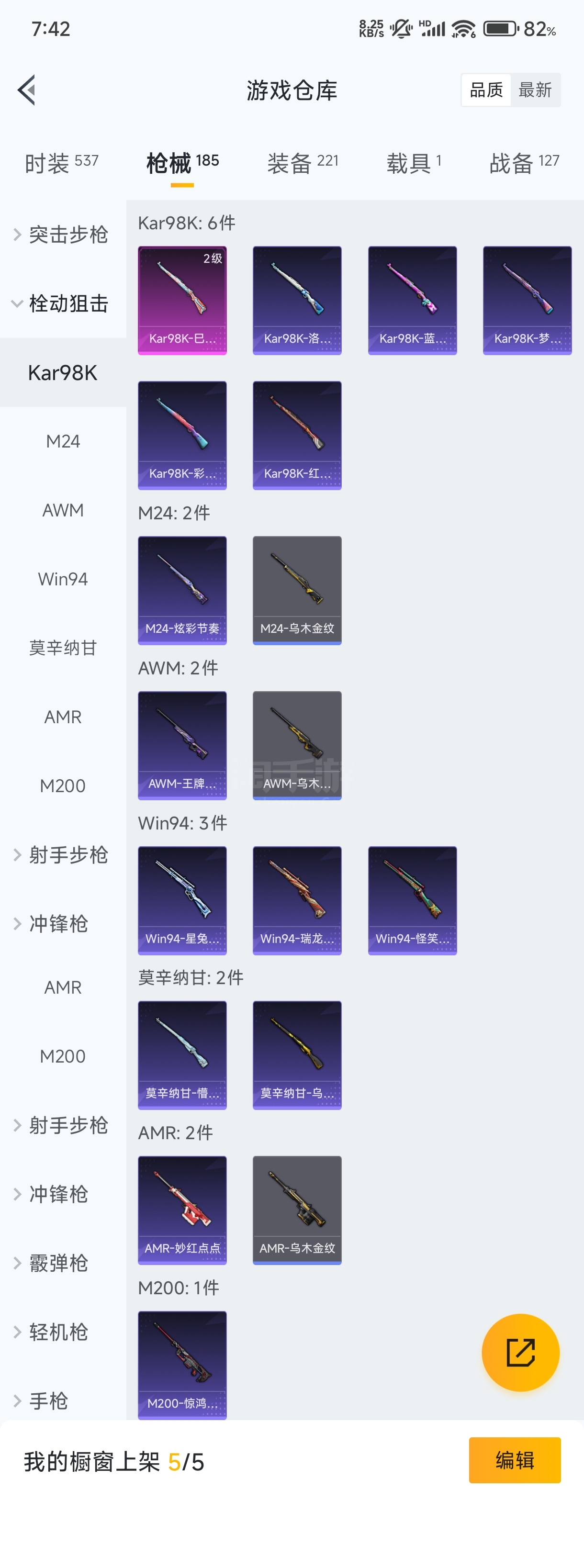Switch to the 载具 tab
The width and height of the screenshot is (584, 1568).
(x=414, y=163)
